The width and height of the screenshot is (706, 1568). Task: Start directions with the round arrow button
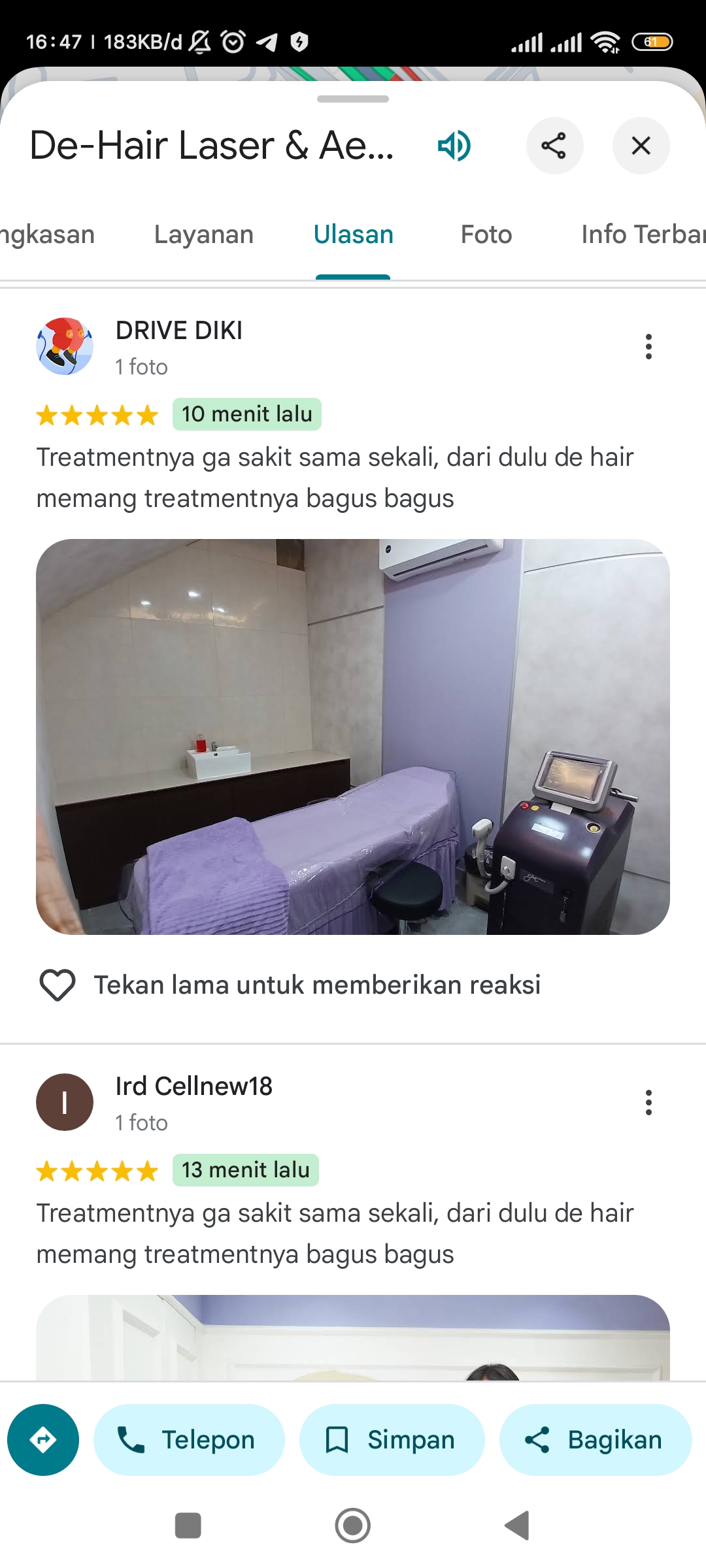tap(43, 1440)
